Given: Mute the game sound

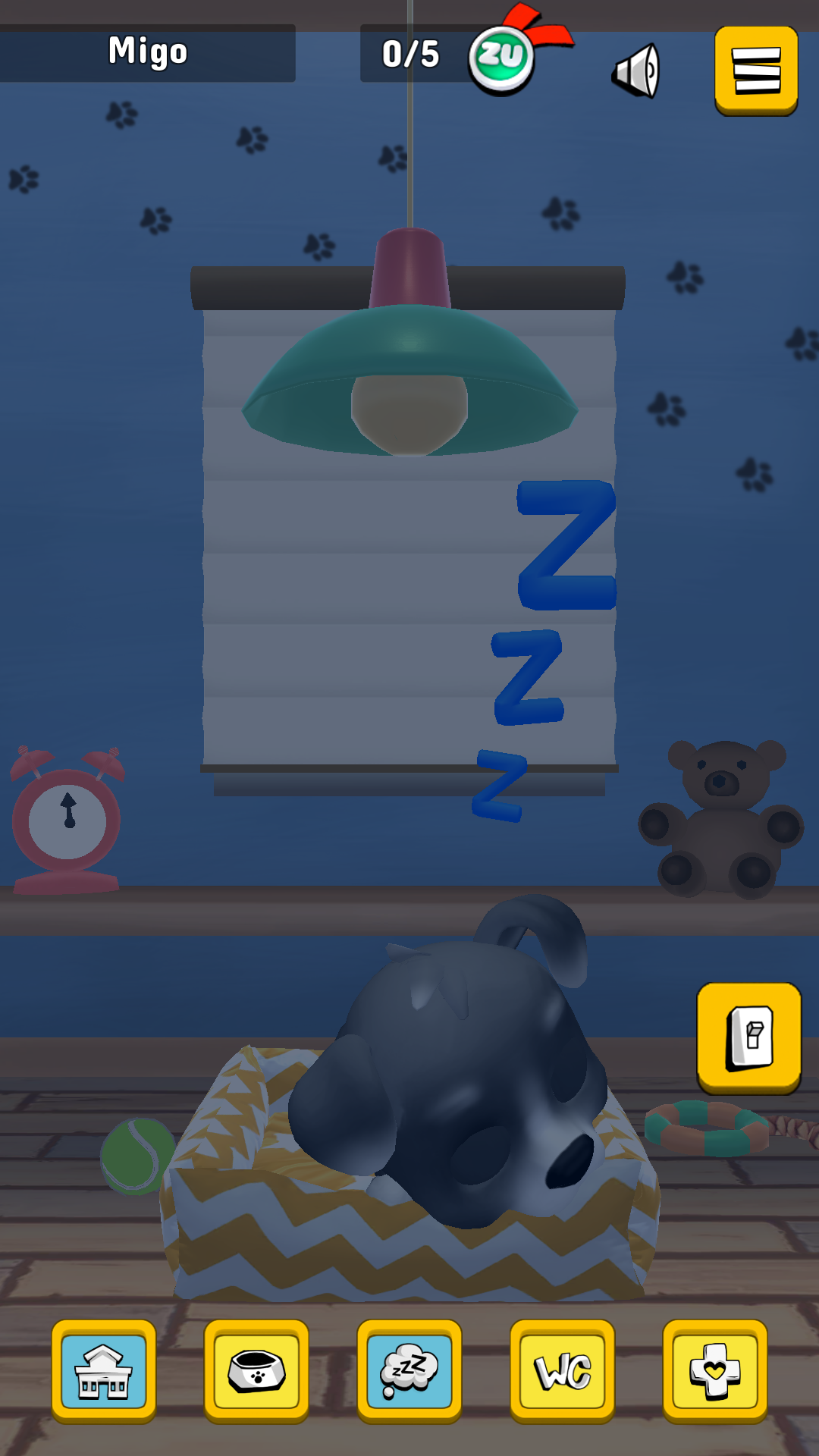Looking at the screenshot, I should pos(635,71).
